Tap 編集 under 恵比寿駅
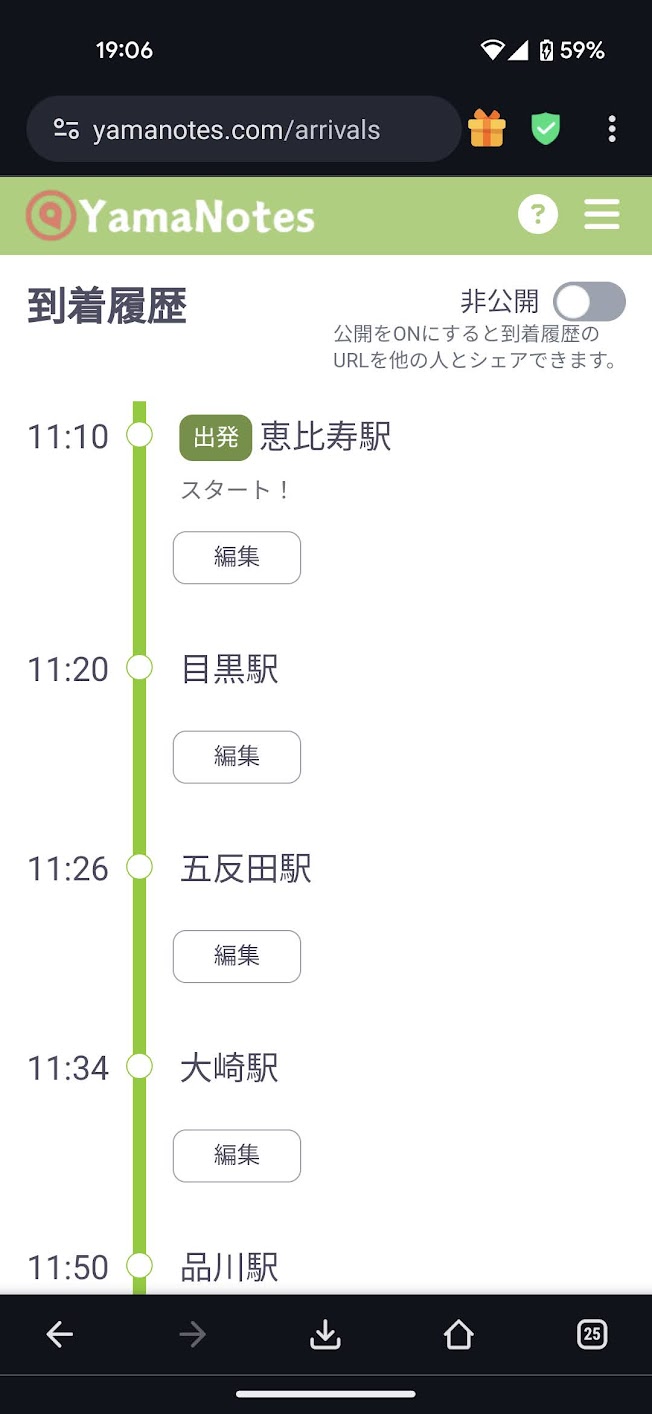Viewport: 652px width, 1414px height. click(237, 557)
